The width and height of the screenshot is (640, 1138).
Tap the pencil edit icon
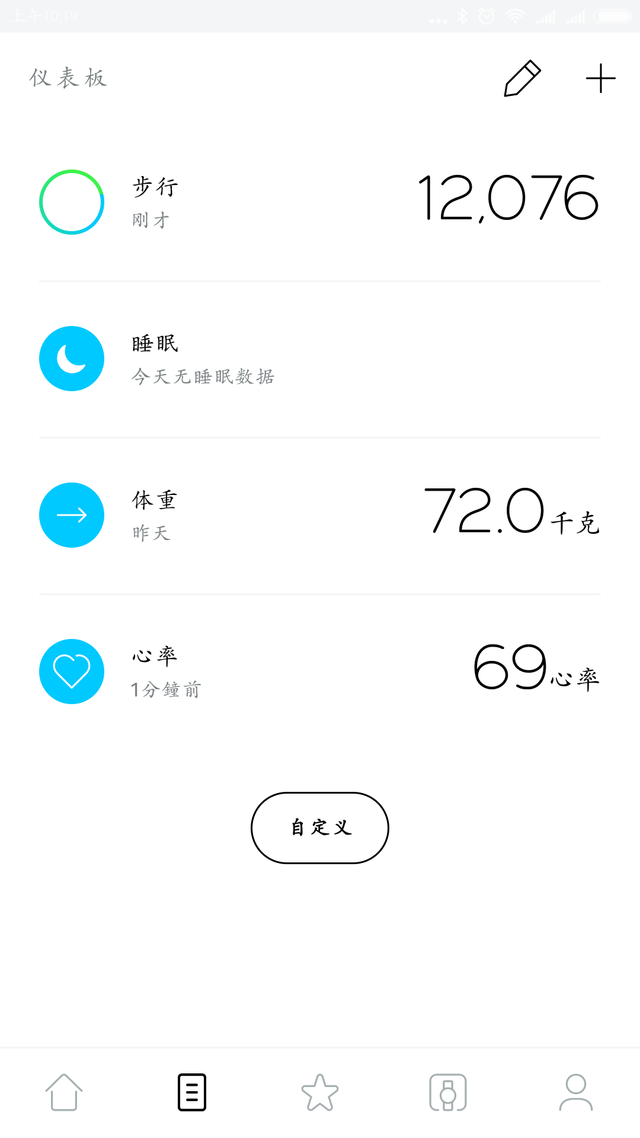click(x=522, y=78)
